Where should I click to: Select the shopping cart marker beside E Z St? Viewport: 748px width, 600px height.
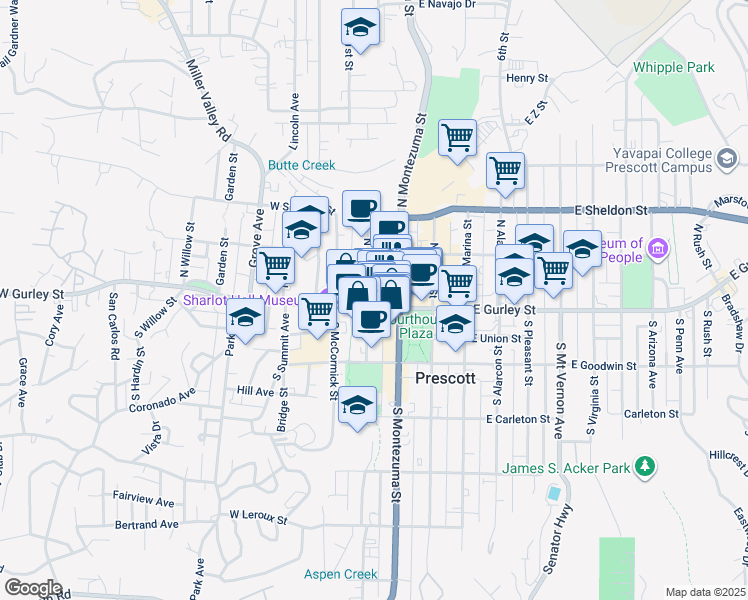coord(506,169)
